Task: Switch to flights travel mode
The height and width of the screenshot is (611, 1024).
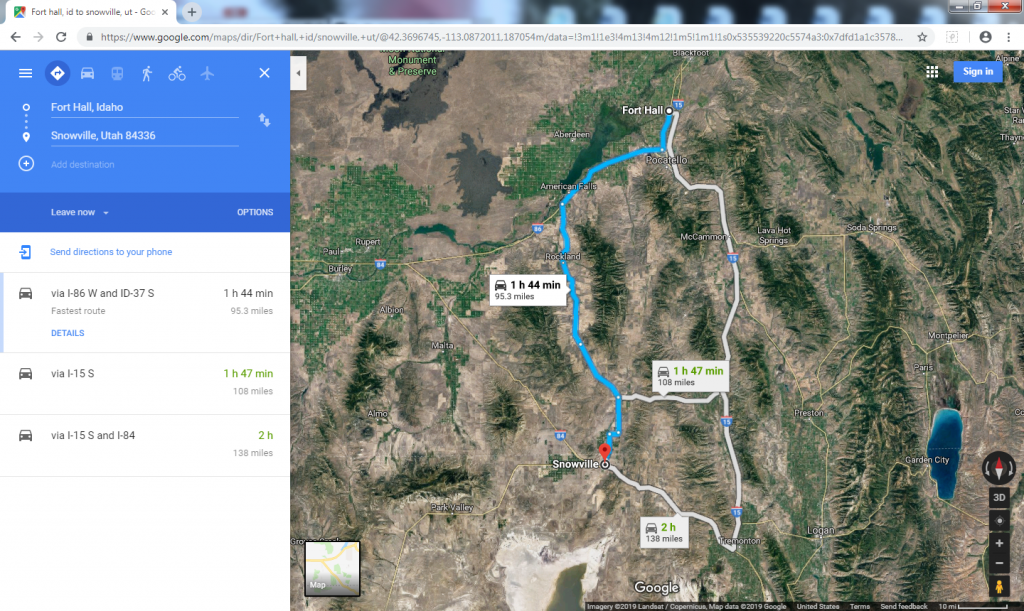Action: pos(207,73)
